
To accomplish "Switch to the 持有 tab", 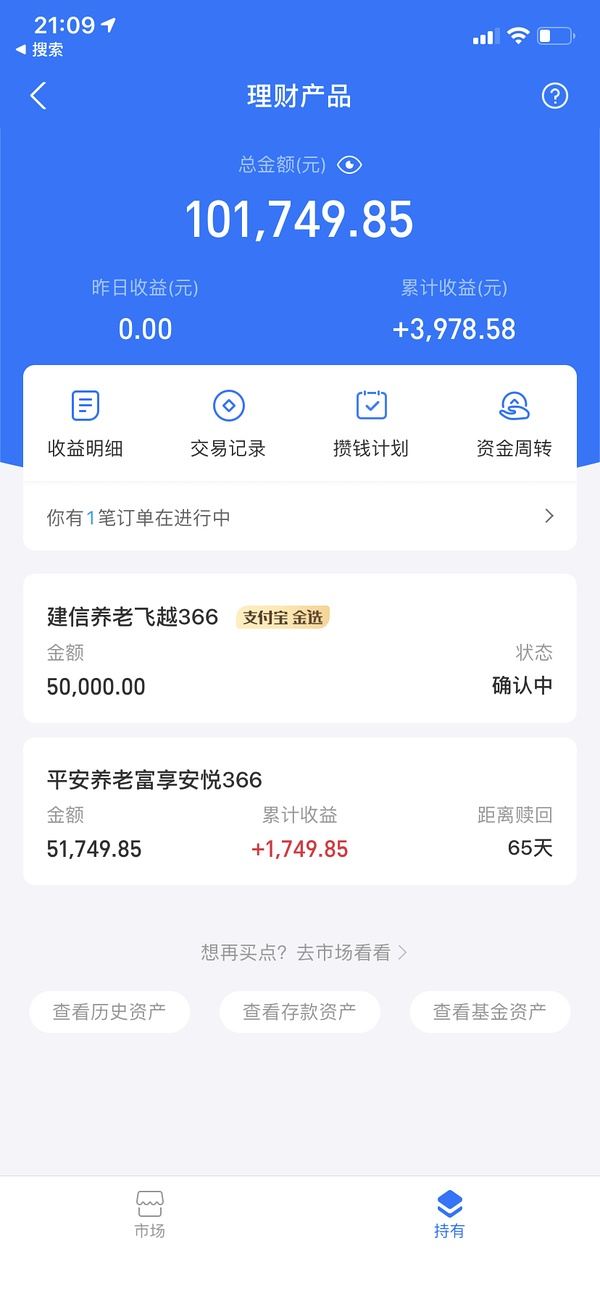I will tap(450, 1214).
